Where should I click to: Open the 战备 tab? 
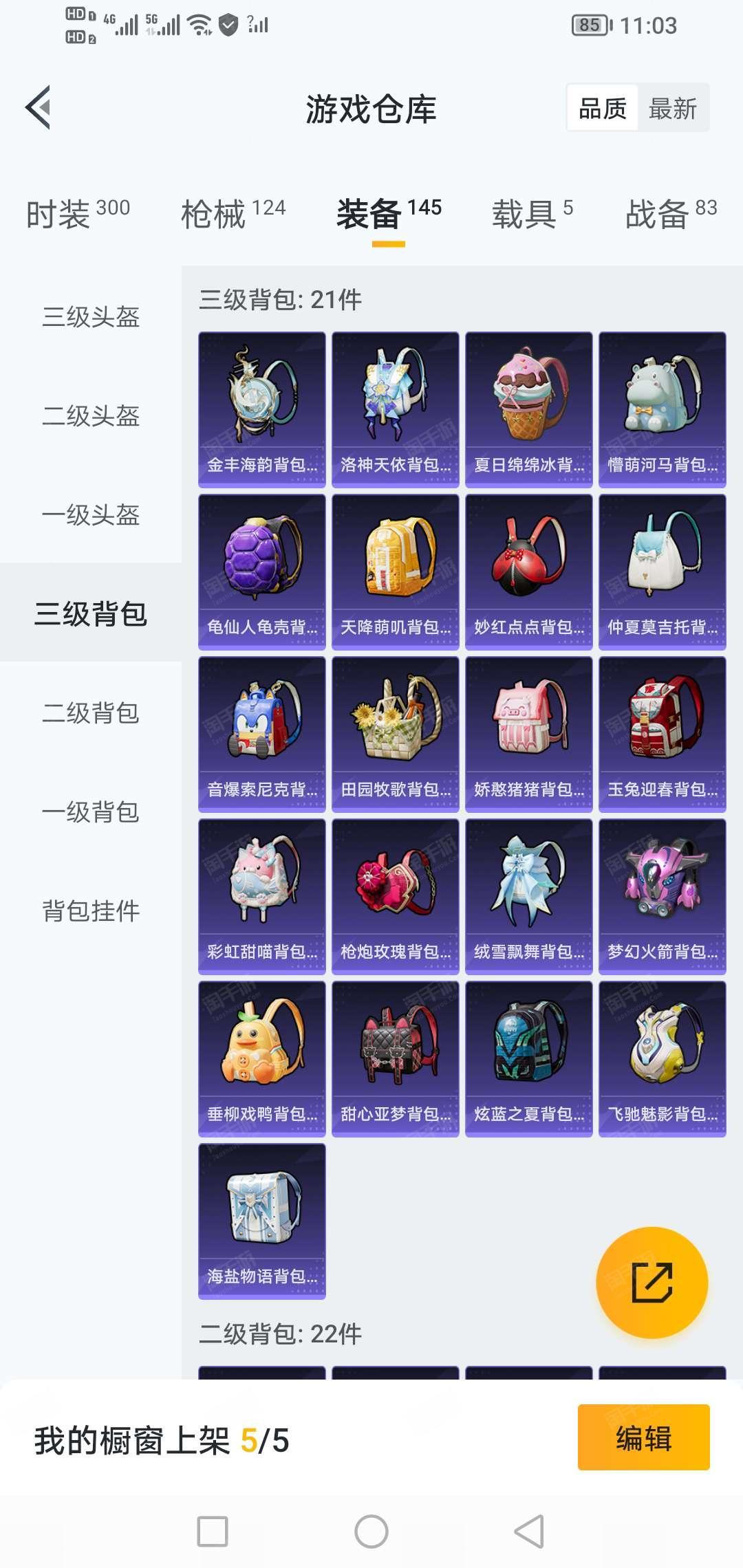click(671, 213)
